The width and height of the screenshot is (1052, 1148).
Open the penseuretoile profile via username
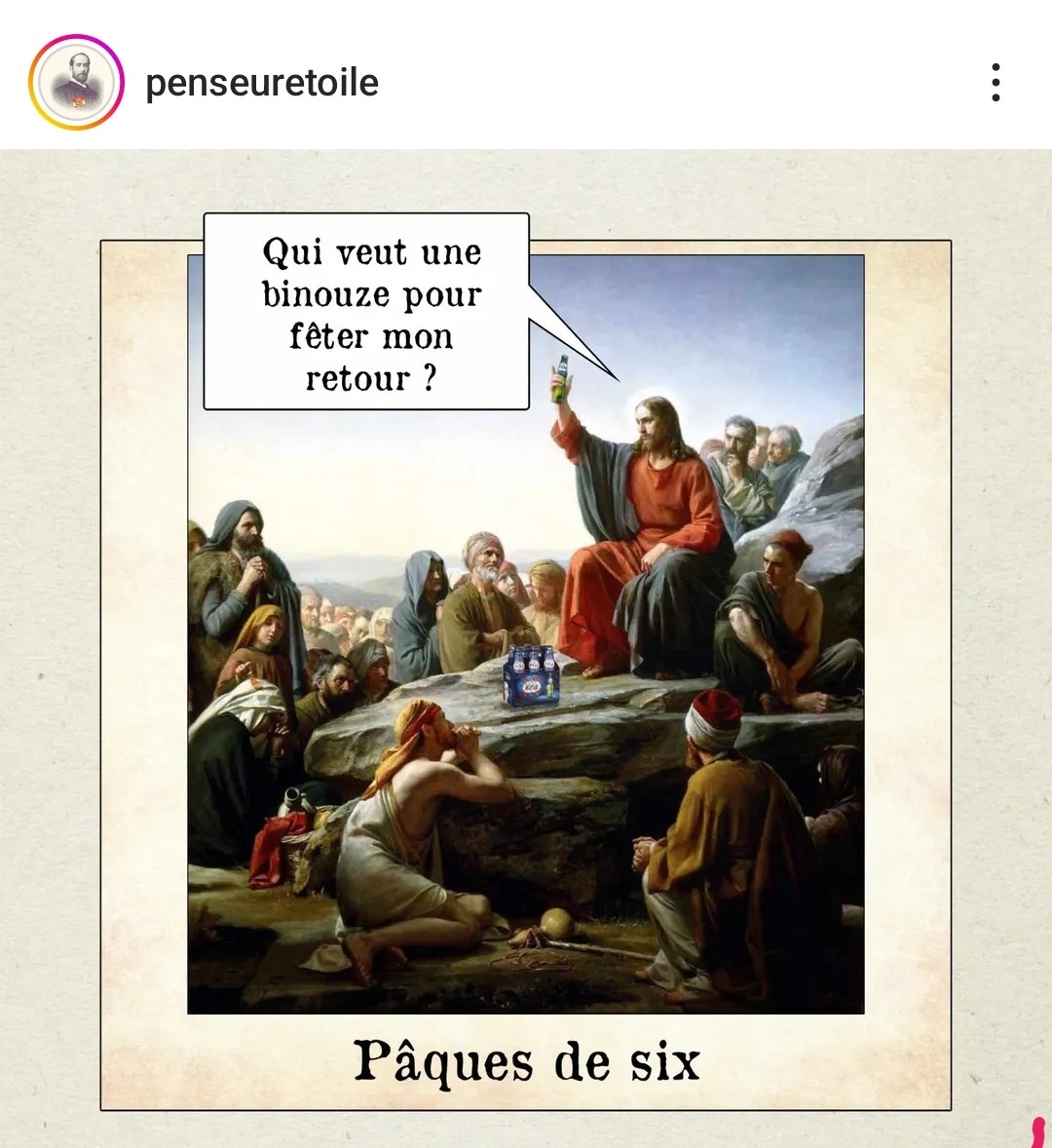(x=261, y=83)
